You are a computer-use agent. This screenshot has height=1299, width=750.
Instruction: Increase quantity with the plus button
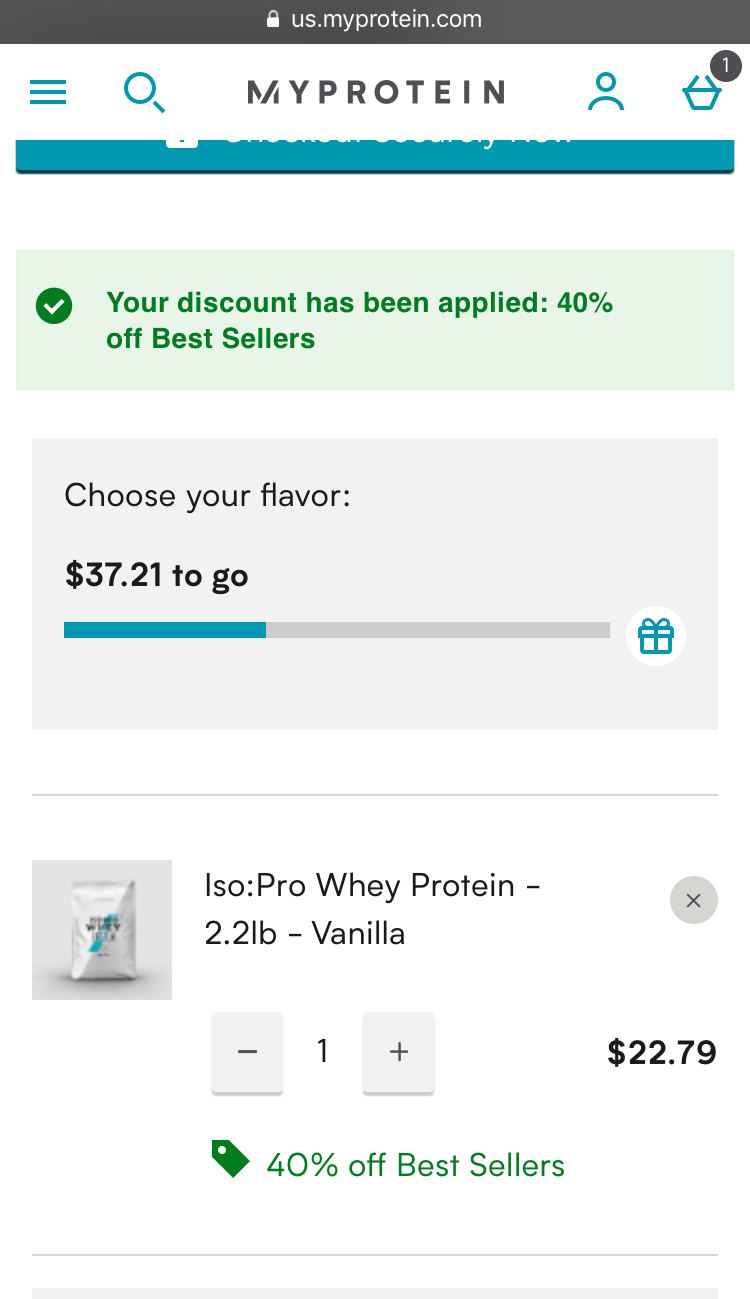pos(399,1051)
